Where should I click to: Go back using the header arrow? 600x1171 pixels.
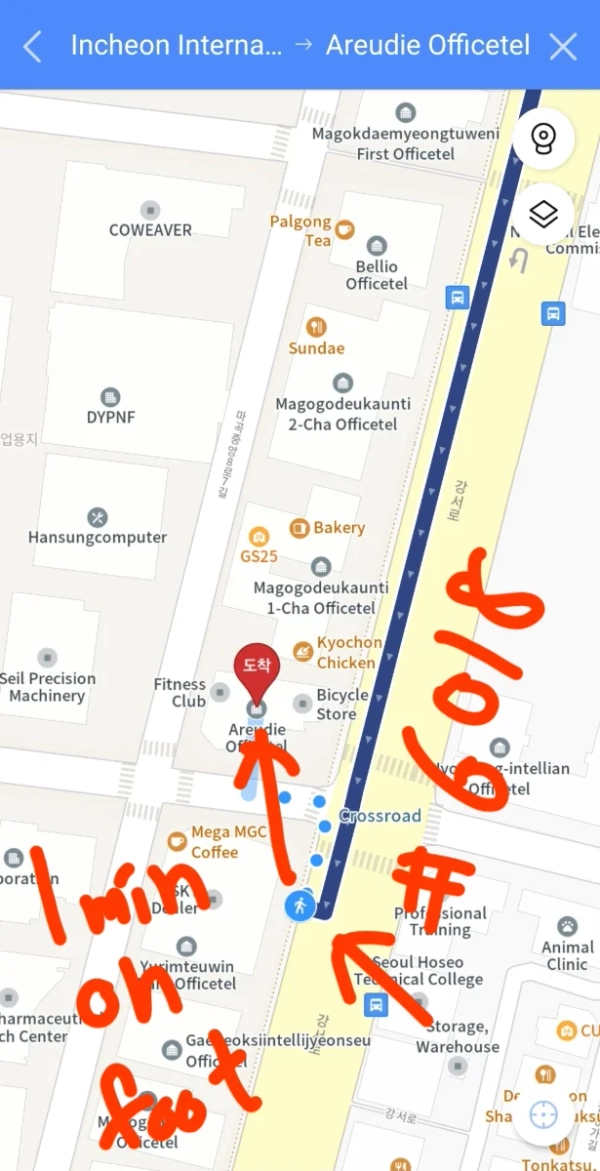click(33, 46)
